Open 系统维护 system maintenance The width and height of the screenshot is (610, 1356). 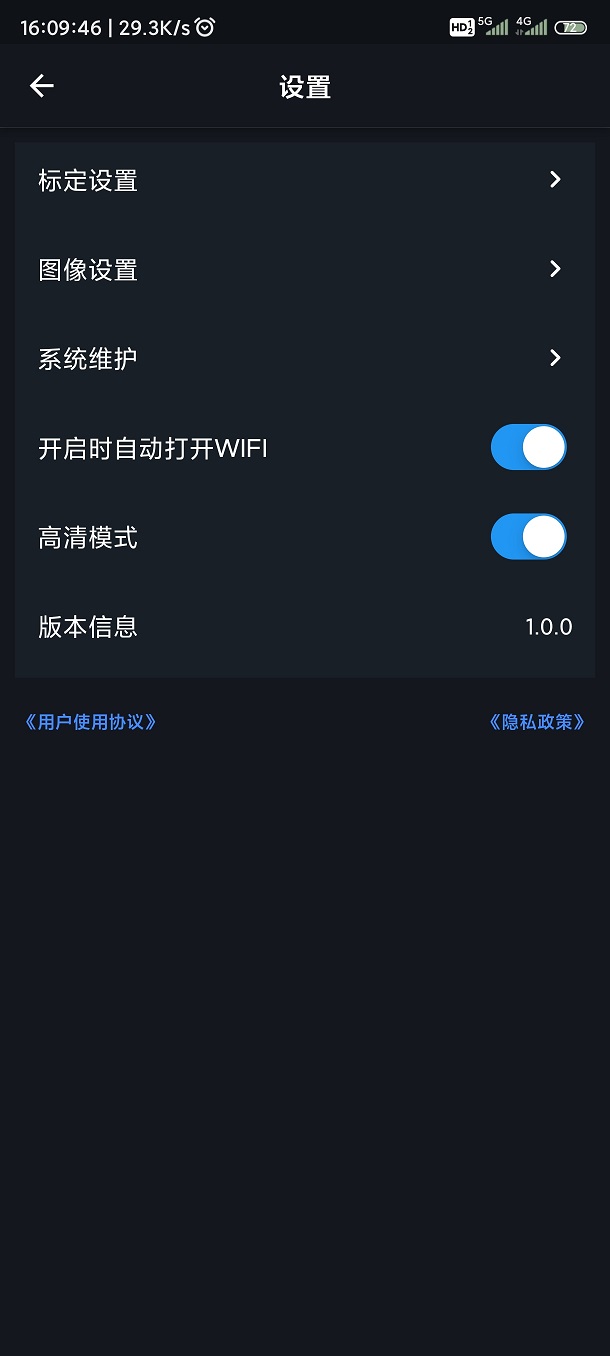point(304,359)
